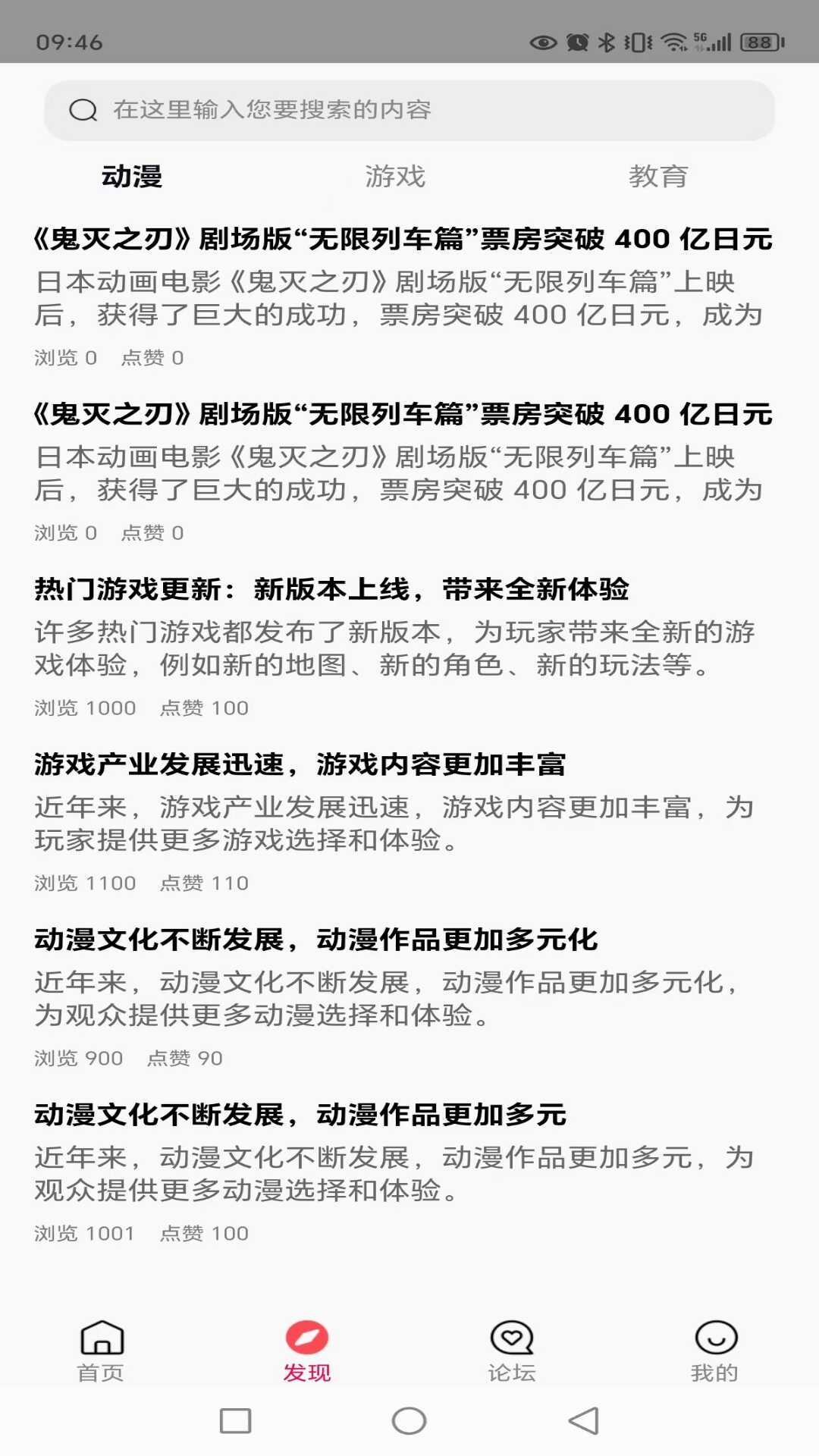819x1456 pixels.
Task: Select the 发现 bottom tab
Action: [307, 1351]
